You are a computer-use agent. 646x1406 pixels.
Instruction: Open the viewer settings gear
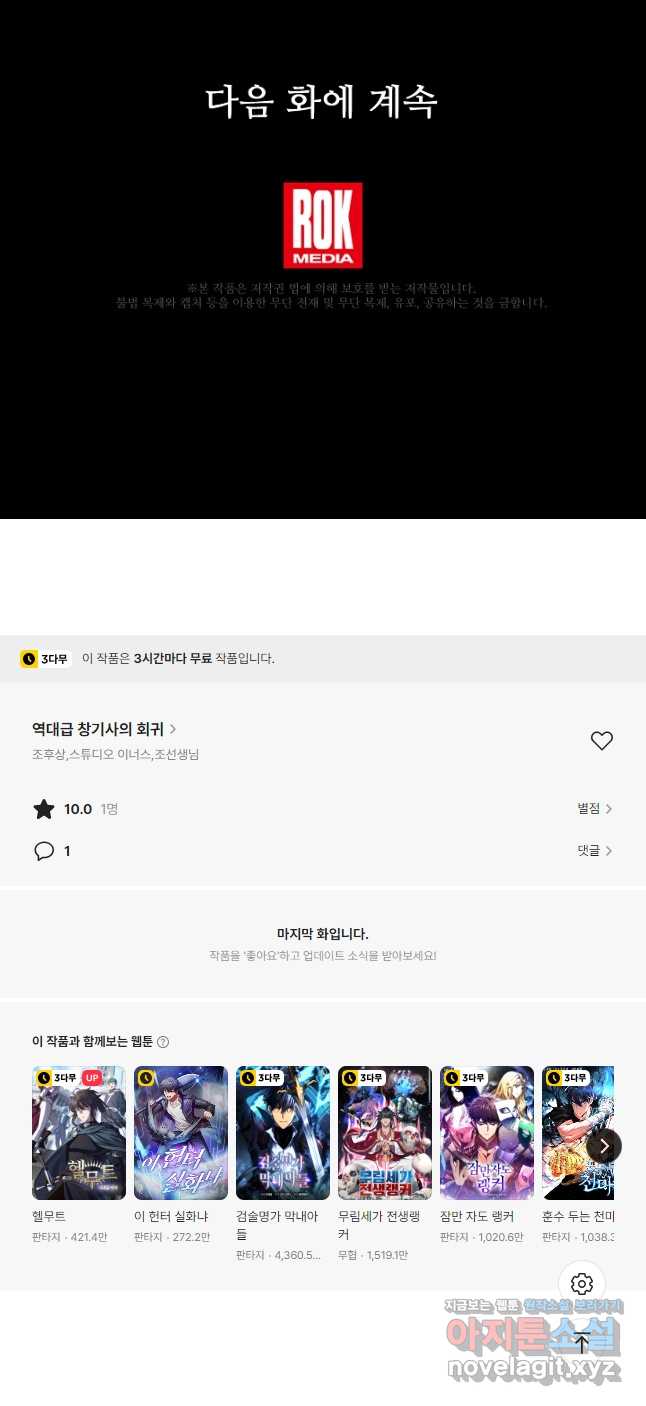click(582, 1284)
